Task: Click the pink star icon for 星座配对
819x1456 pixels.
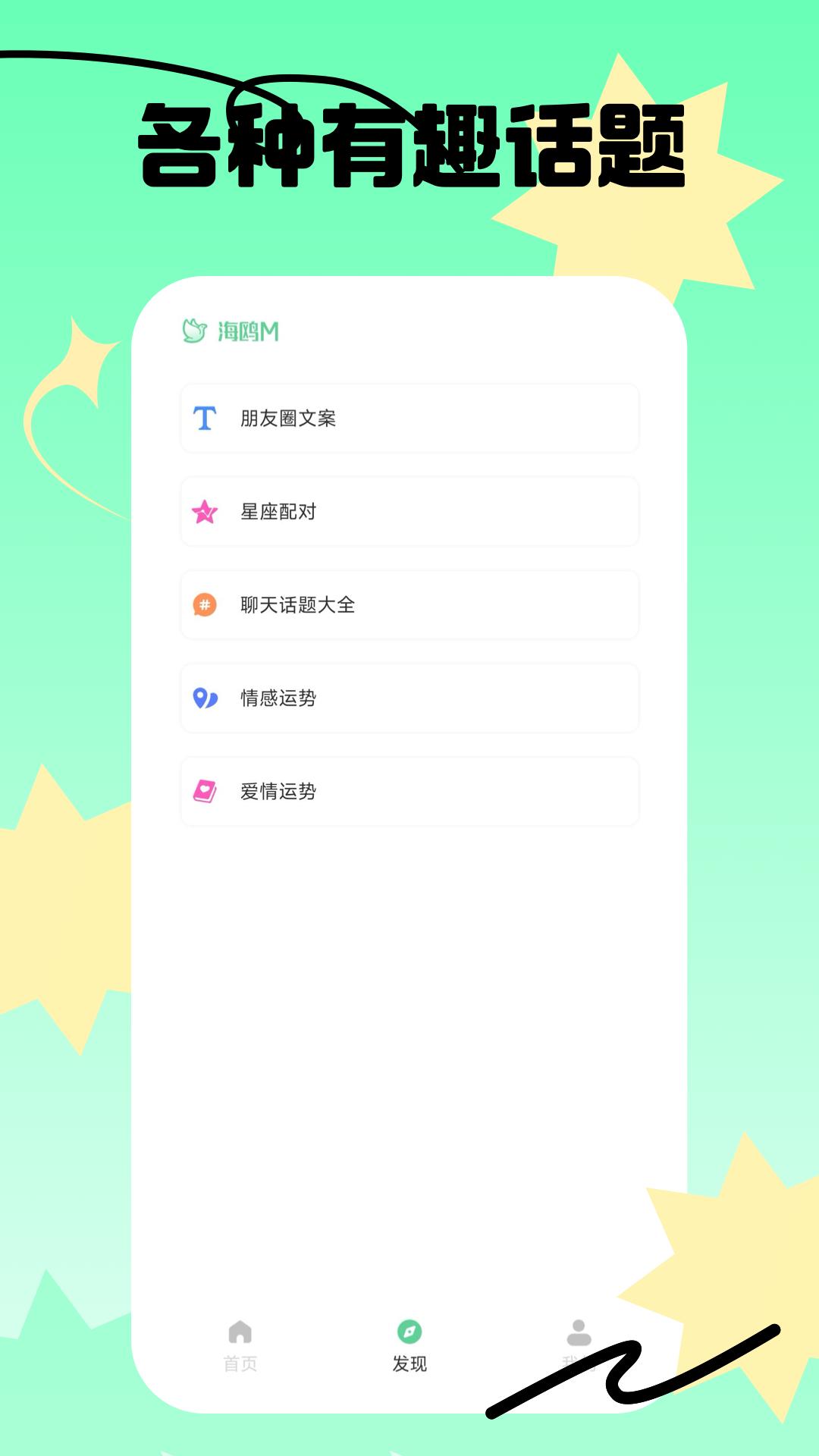Action: [x=205, y=512]
